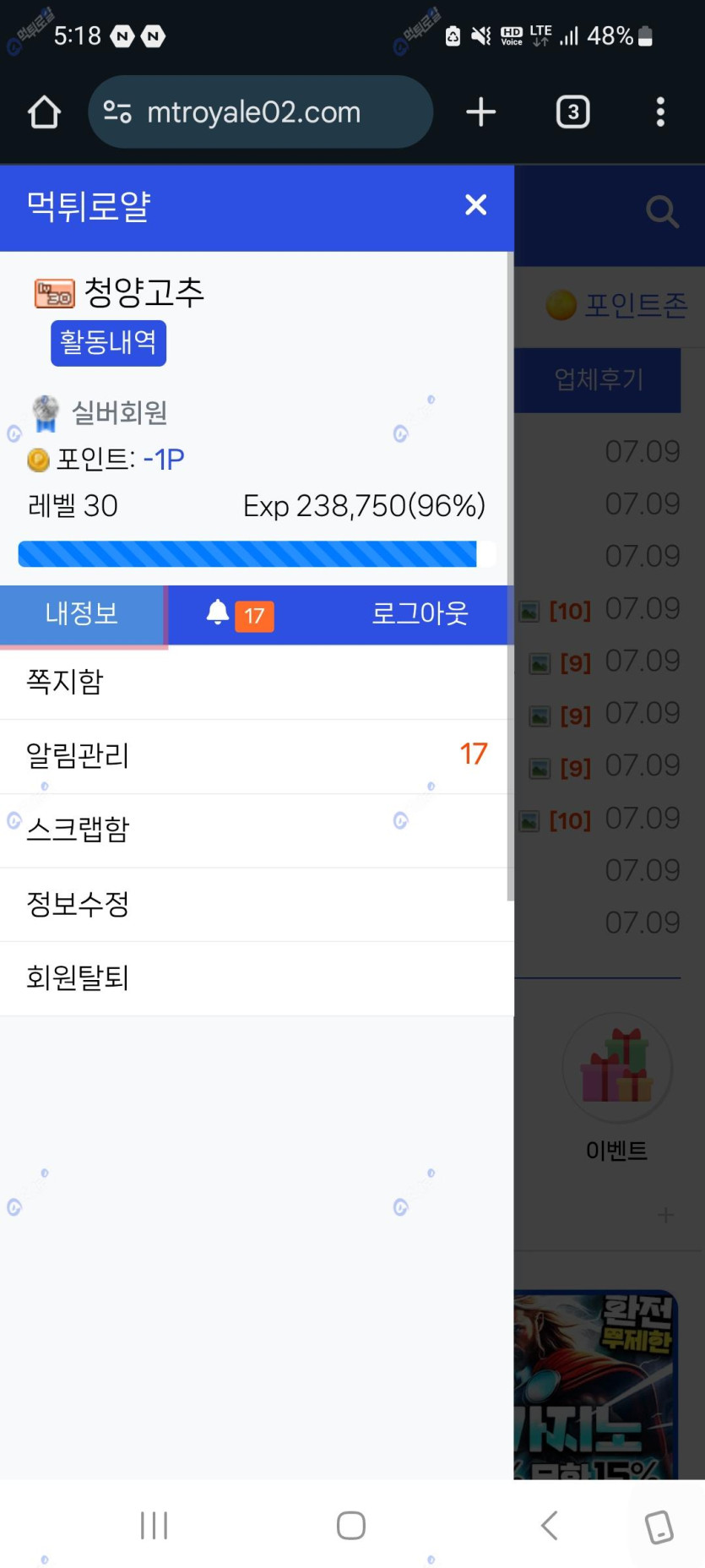Open 정보수정 to edit your info
The height and width of the screenshot is (1568, 705).
[x=253, y=904]
